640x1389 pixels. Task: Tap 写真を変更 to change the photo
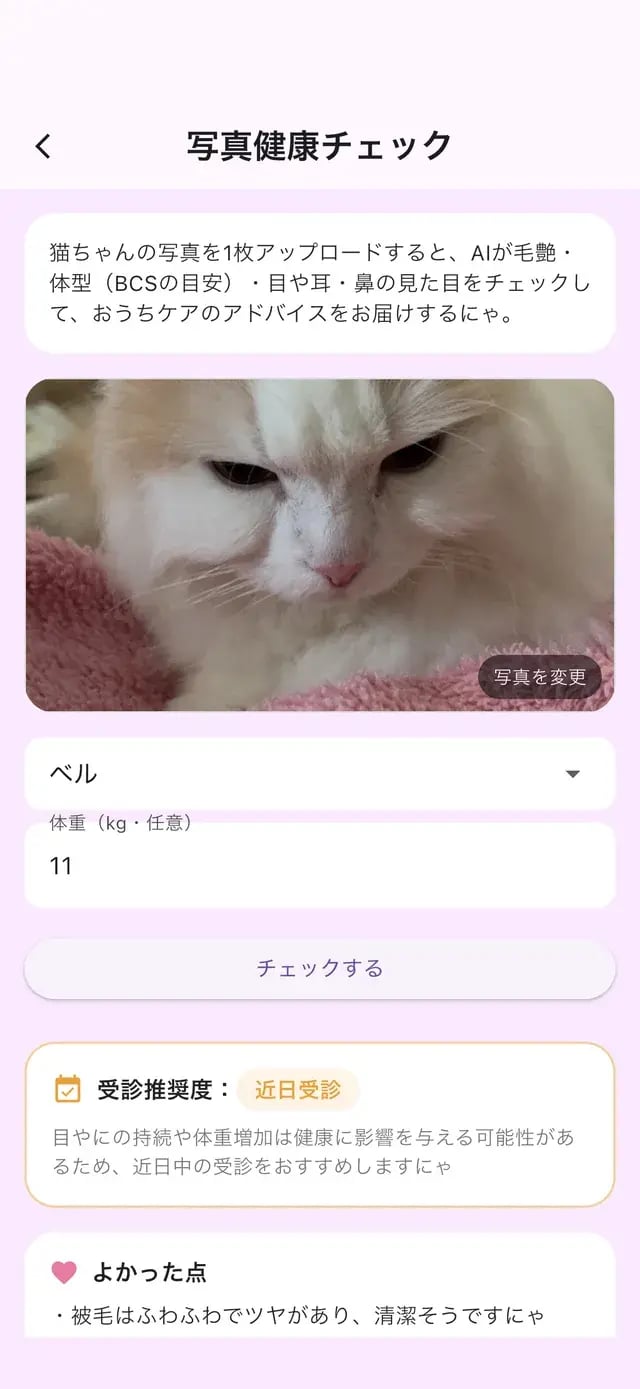540,677
